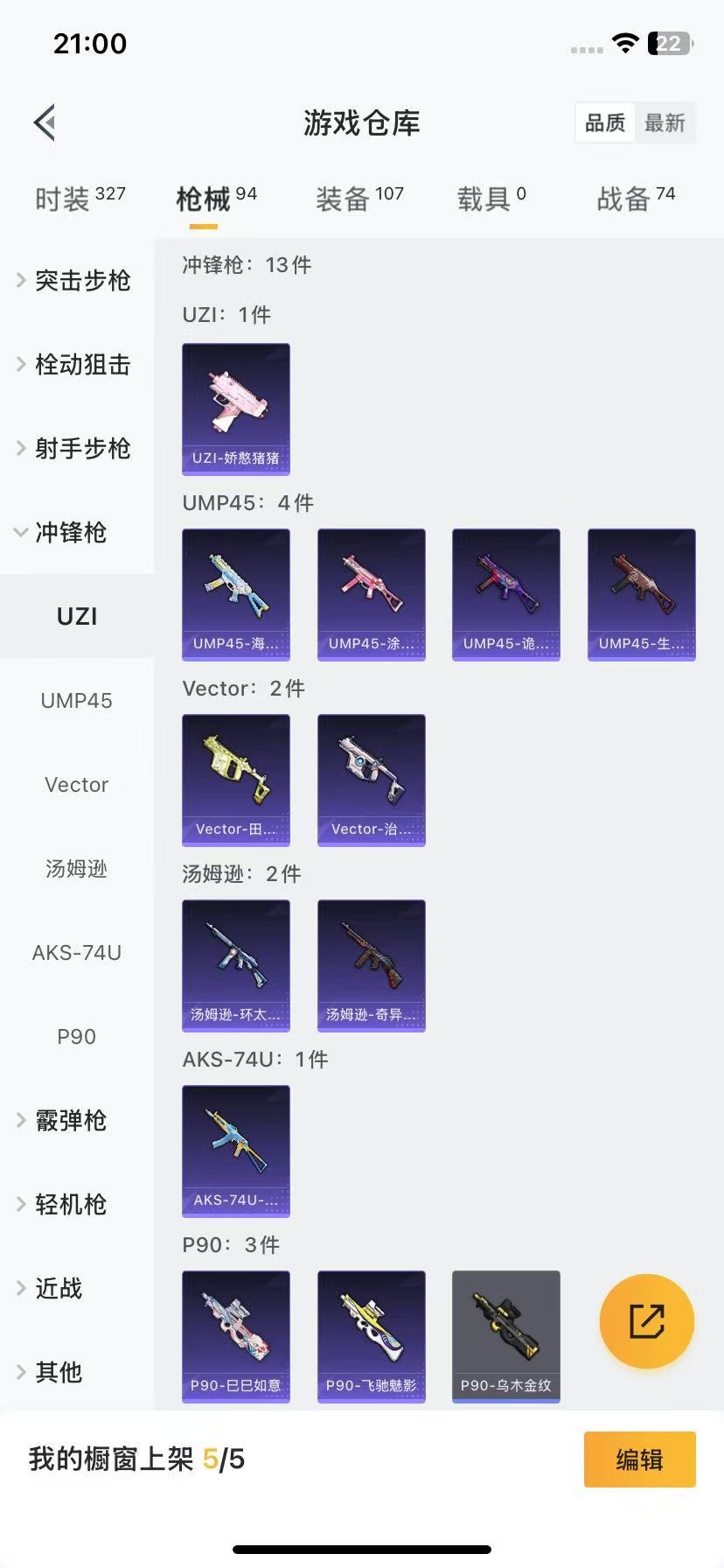The image size is (724, 1568).
Task: Open the UZI-娇憨猪猪 skin
Action: tap(236, 409)
